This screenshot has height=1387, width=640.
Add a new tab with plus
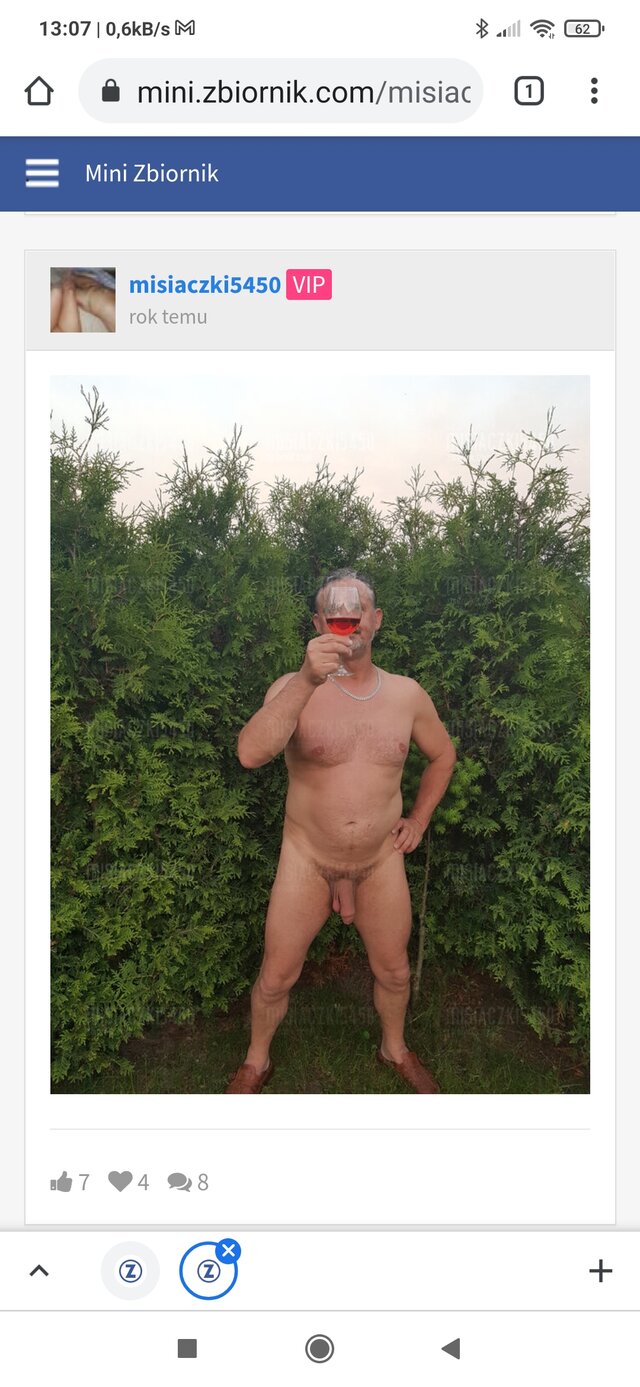(600, 1271)
